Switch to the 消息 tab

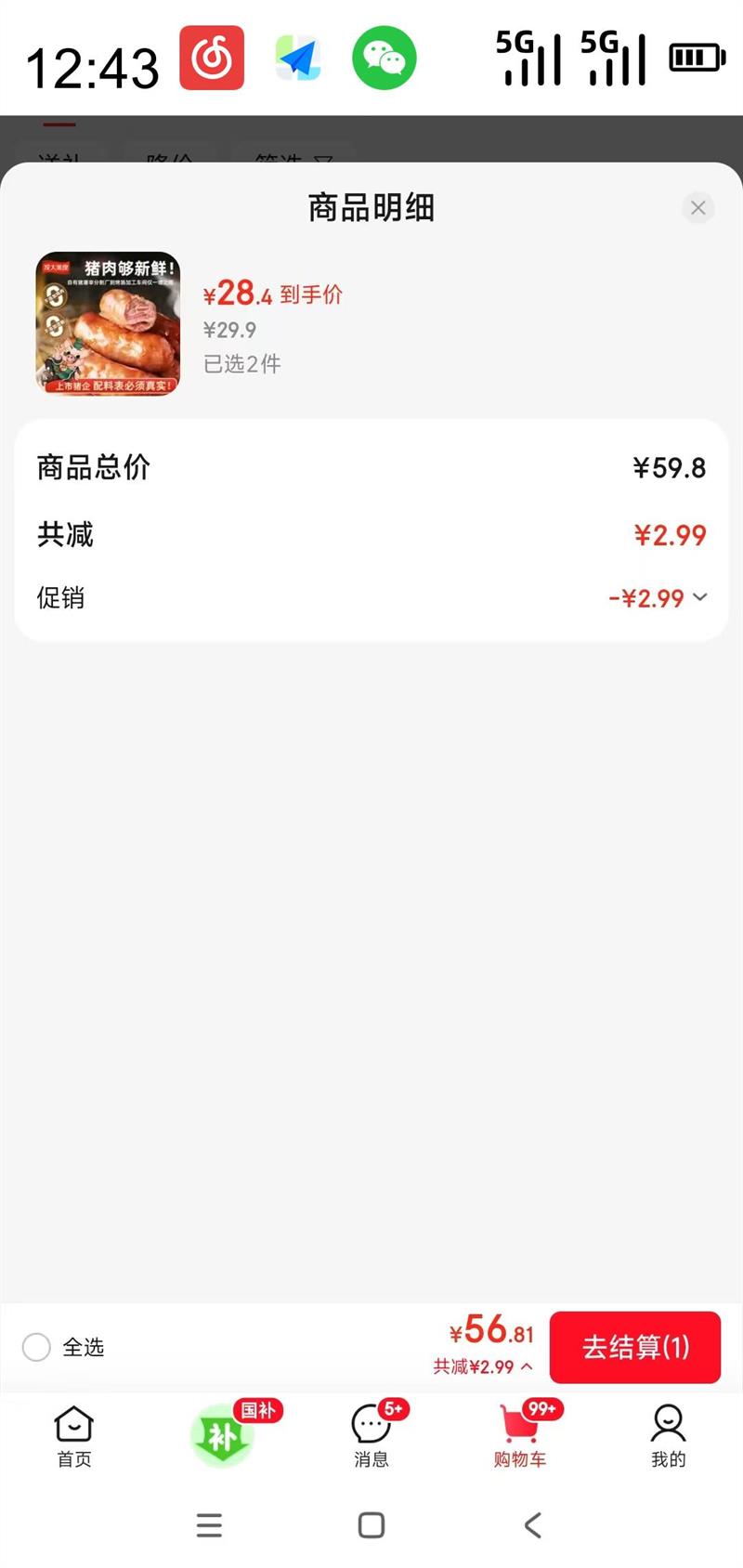pyautogui.click(x=371, y=1436)
